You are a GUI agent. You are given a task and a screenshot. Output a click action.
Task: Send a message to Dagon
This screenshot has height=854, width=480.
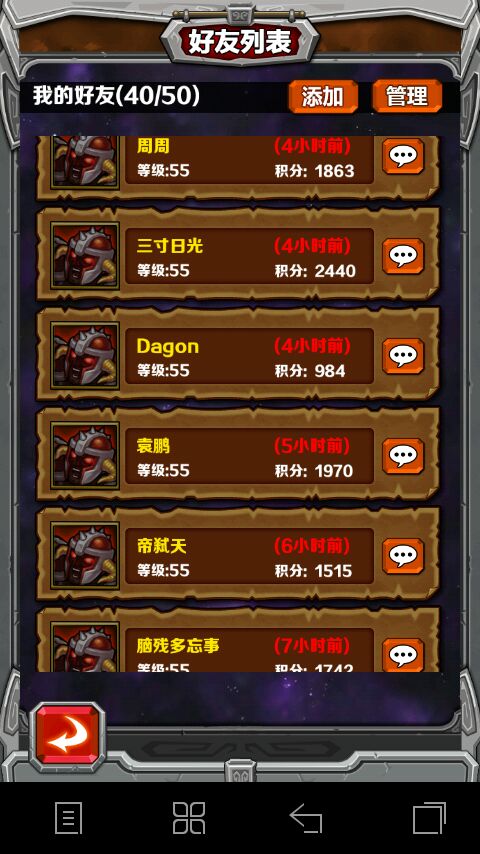pyautogui.click(x=403, y=356)
